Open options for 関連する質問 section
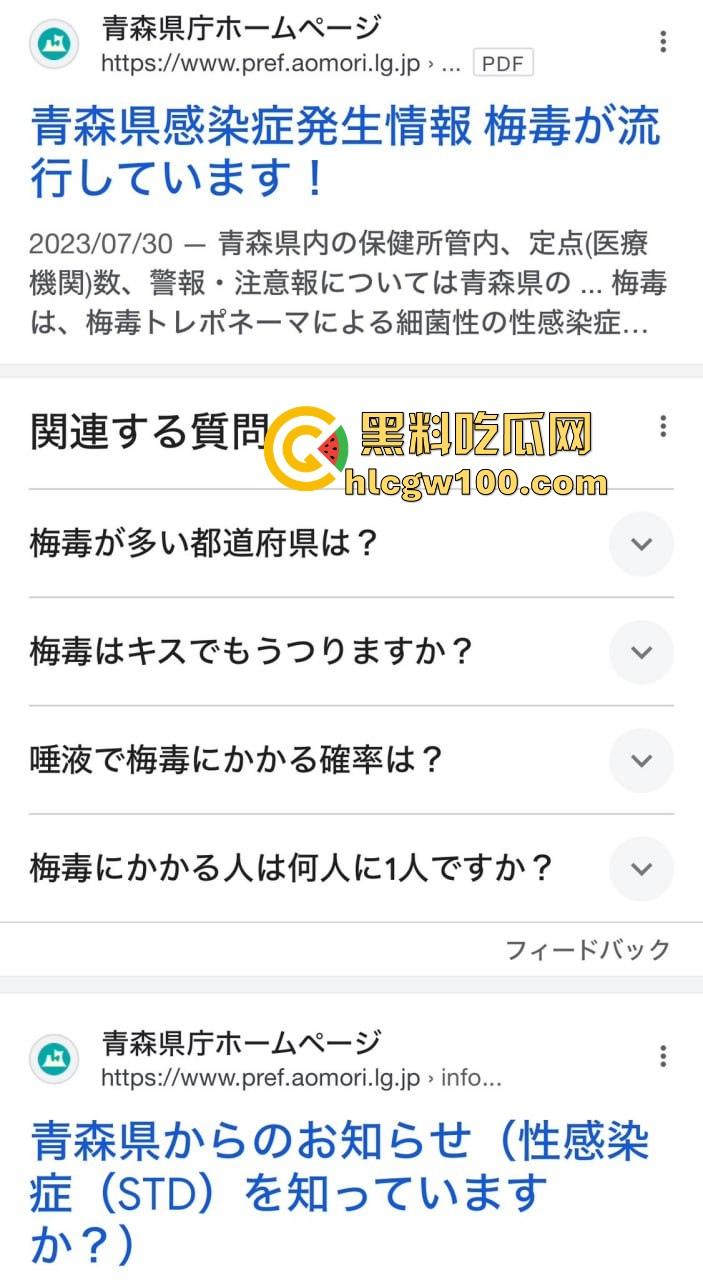Viewport: 703px width, 1280px height. click(662, 427)
